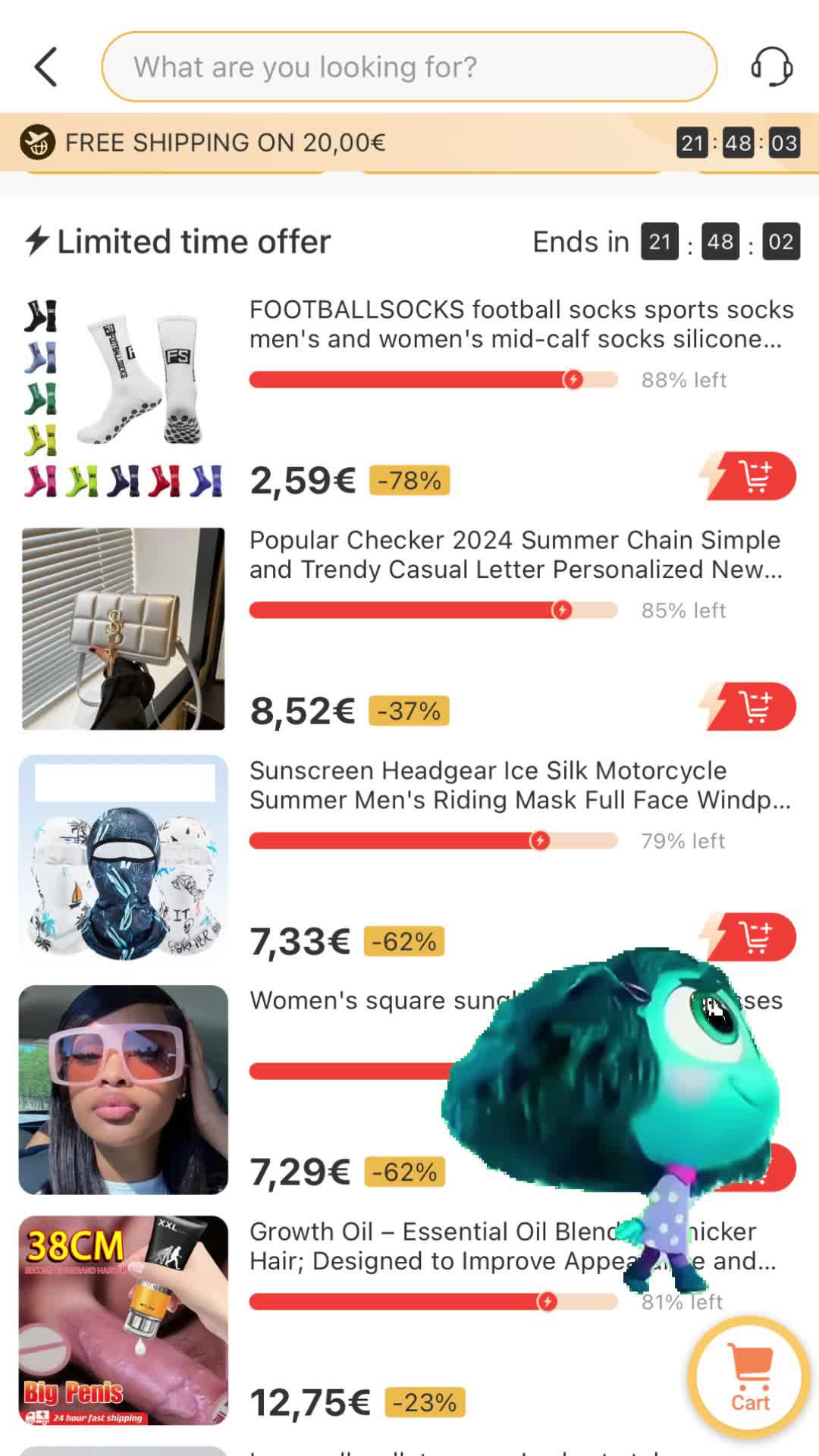
Task: Tap the FREE SHIPPING ON 20,00€ banner
Action: (224, 143)
